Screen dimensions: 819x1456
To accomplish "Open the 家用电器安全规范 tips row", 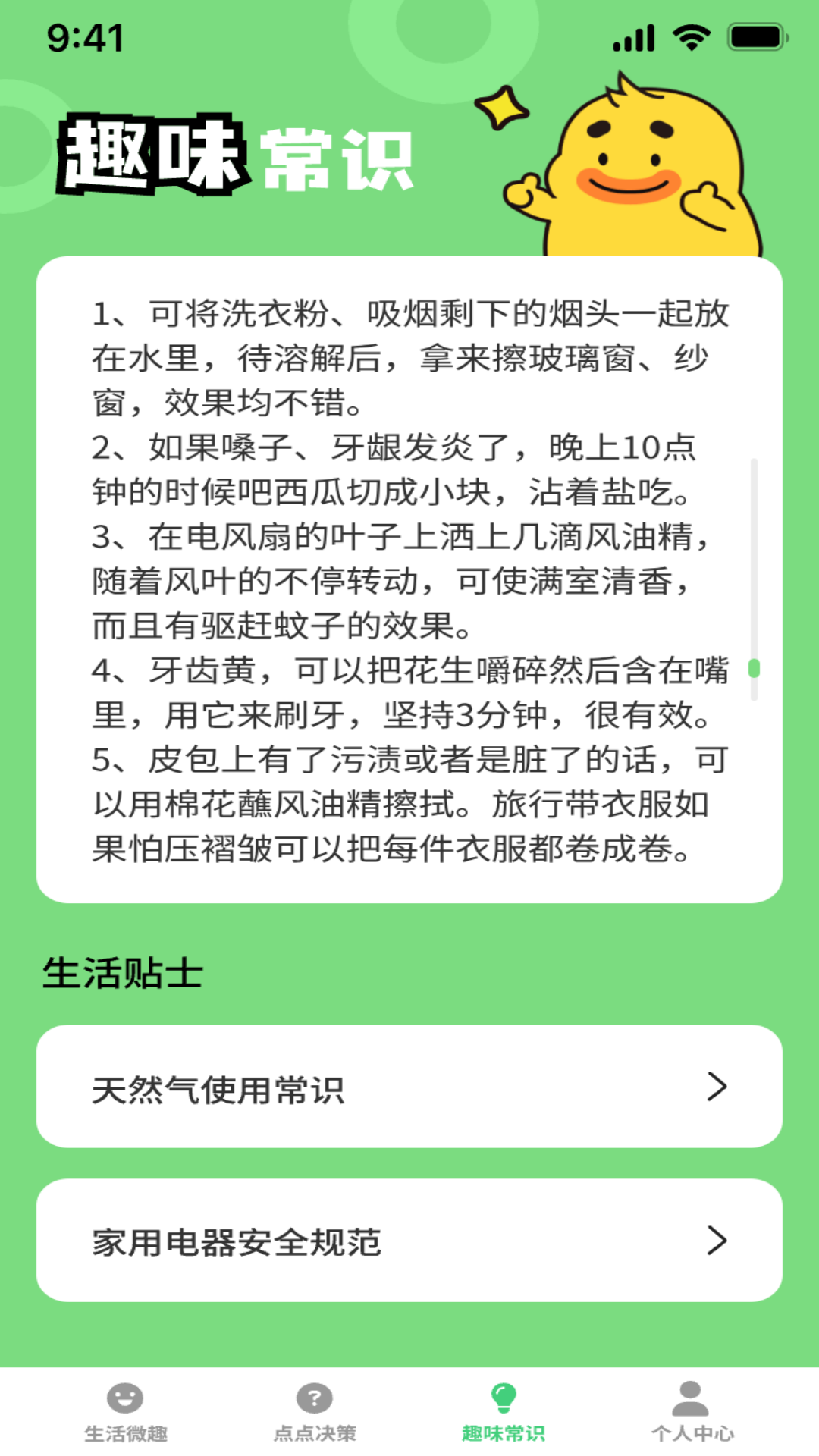I will tap(409, 1241).
